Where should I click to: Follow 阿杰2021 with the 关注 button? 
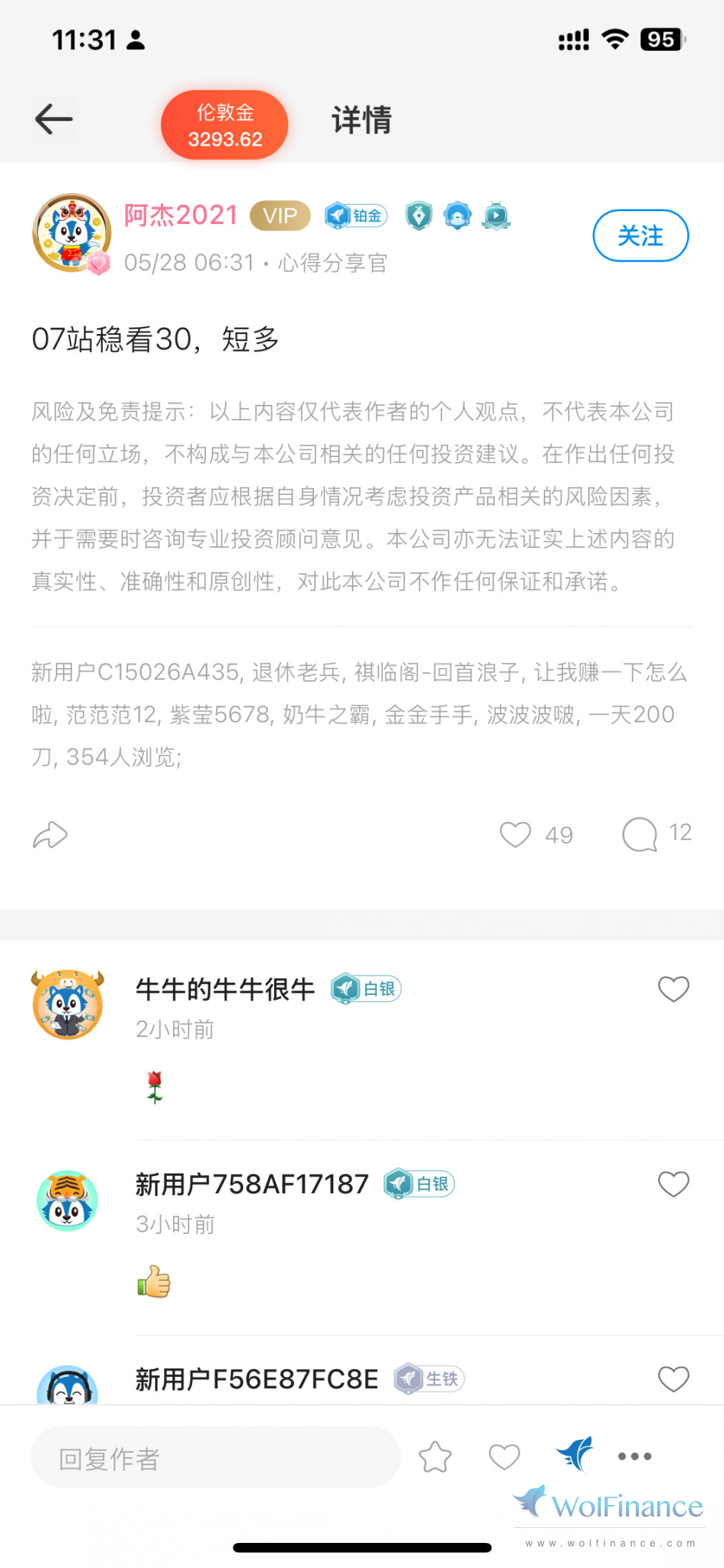coord(640,235)
